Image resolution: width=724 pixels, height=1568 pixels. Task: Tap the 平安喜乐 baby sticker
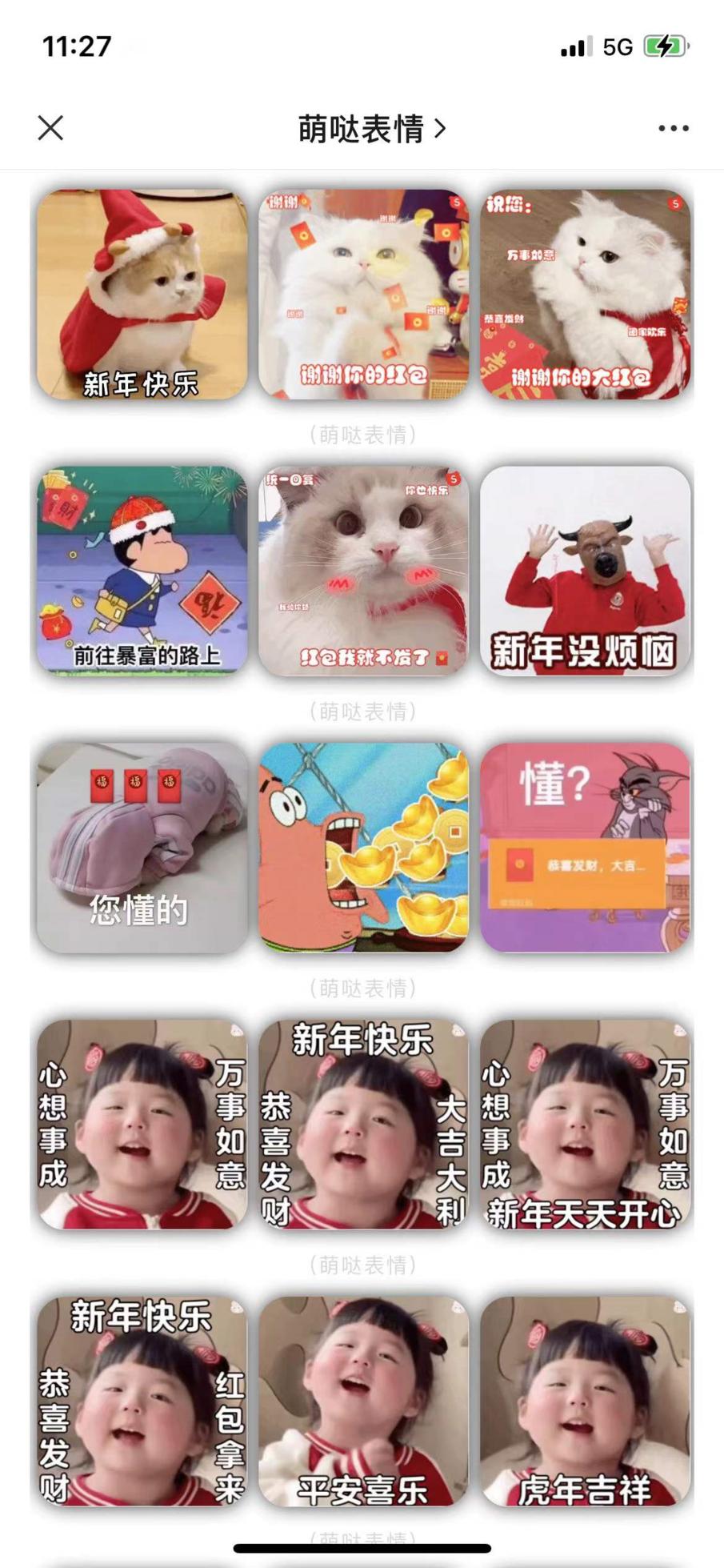point(363,1402)
